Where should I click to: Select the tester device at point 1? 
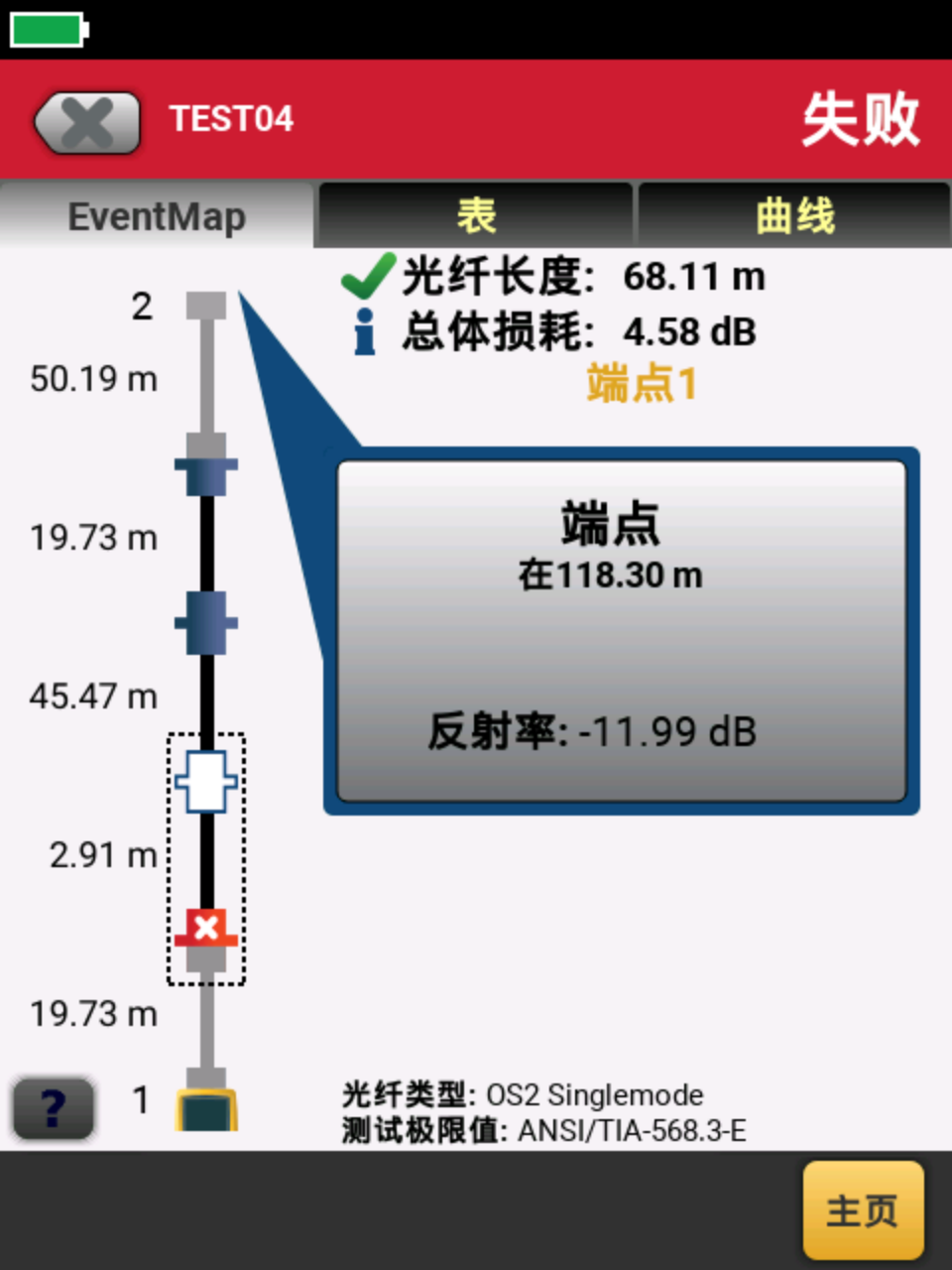206,1109
